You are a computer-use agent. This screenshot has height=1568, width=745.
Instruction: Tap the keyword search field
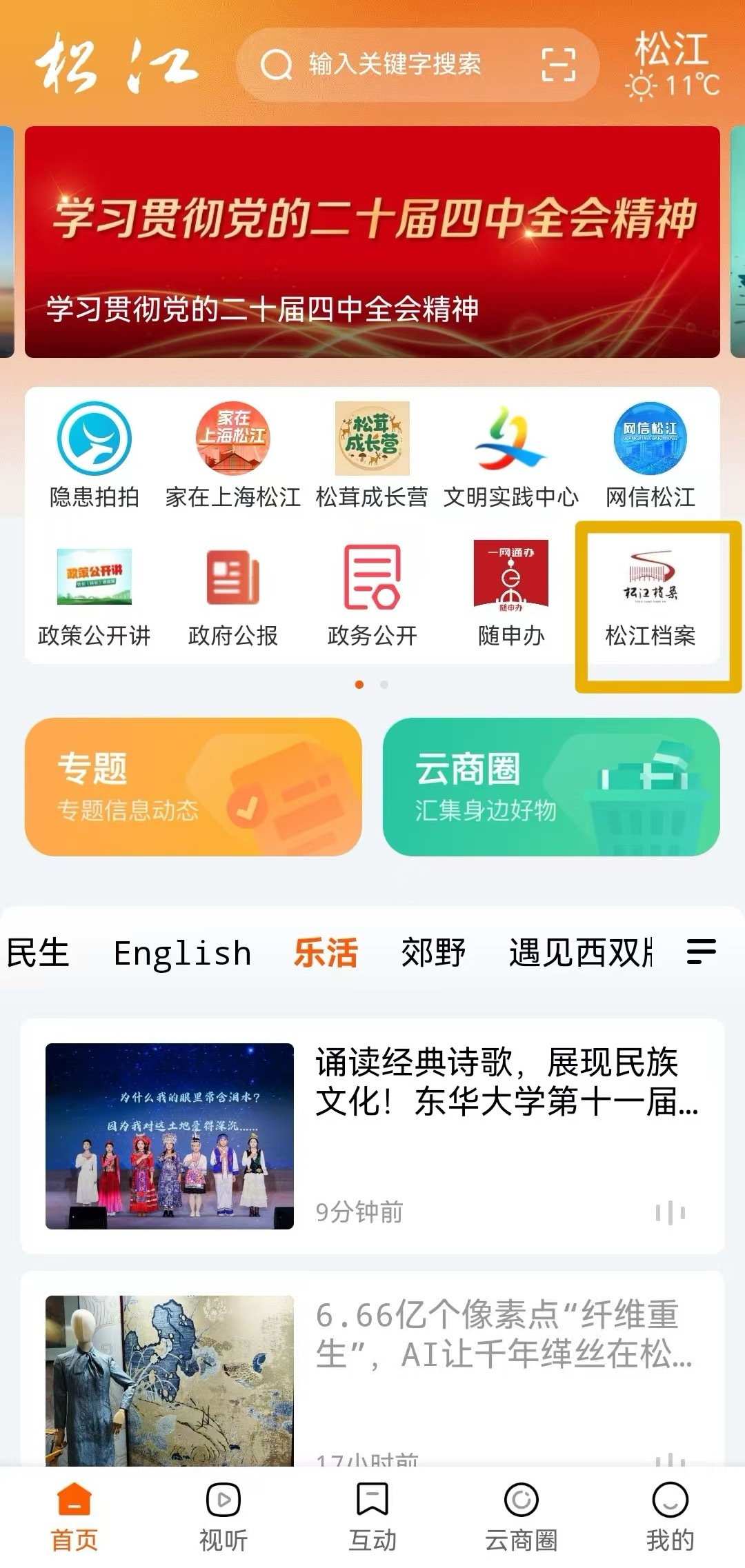click(393, 65)
